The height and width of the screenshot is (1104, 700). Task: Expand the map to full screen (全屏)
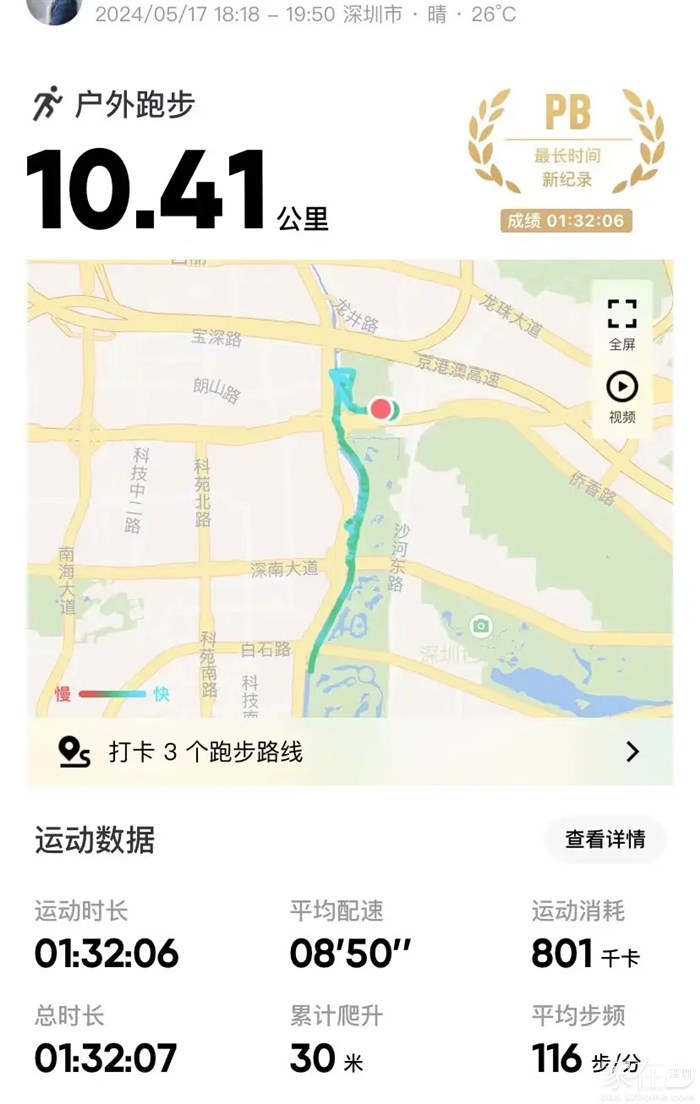click(621, 323)
